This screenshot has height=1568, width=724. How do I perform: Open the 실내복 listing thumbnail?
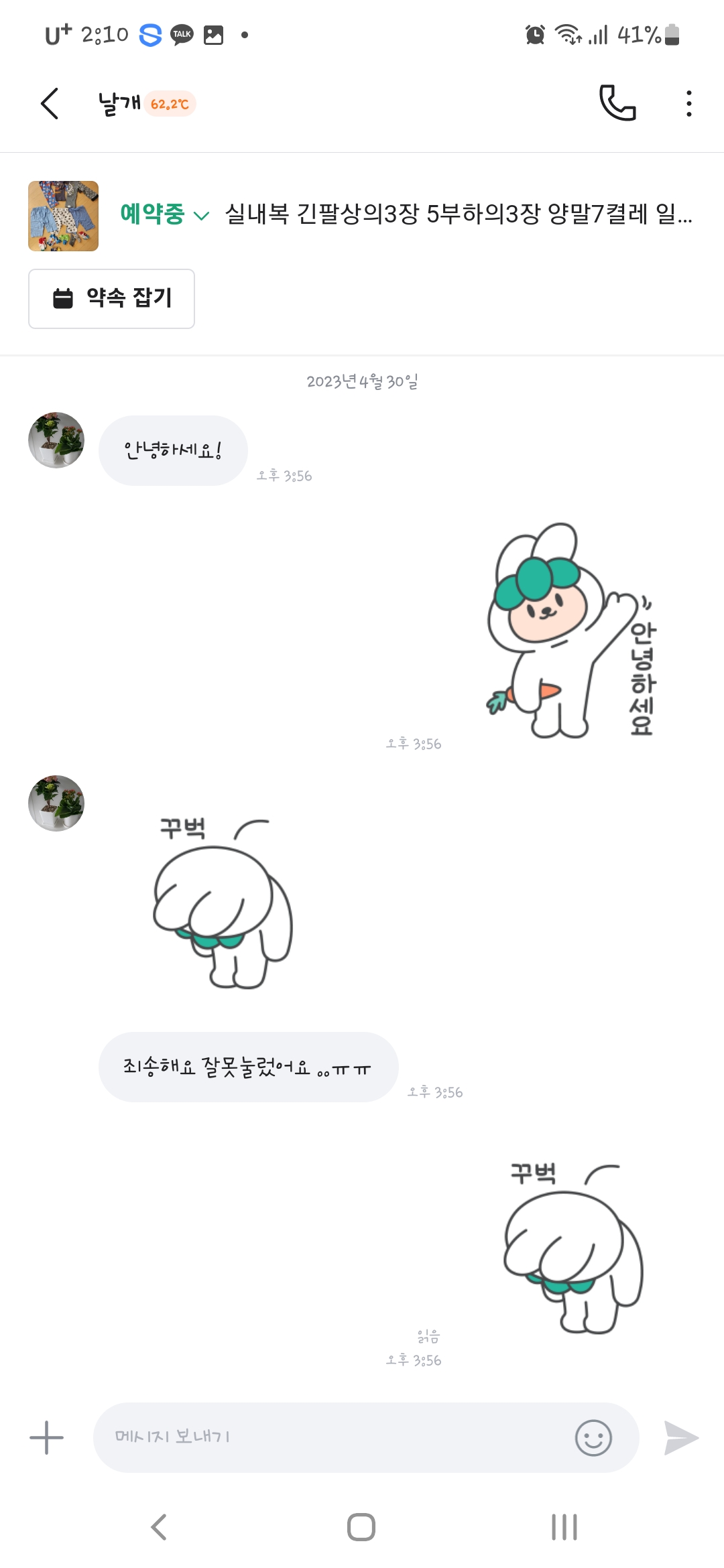63,216
